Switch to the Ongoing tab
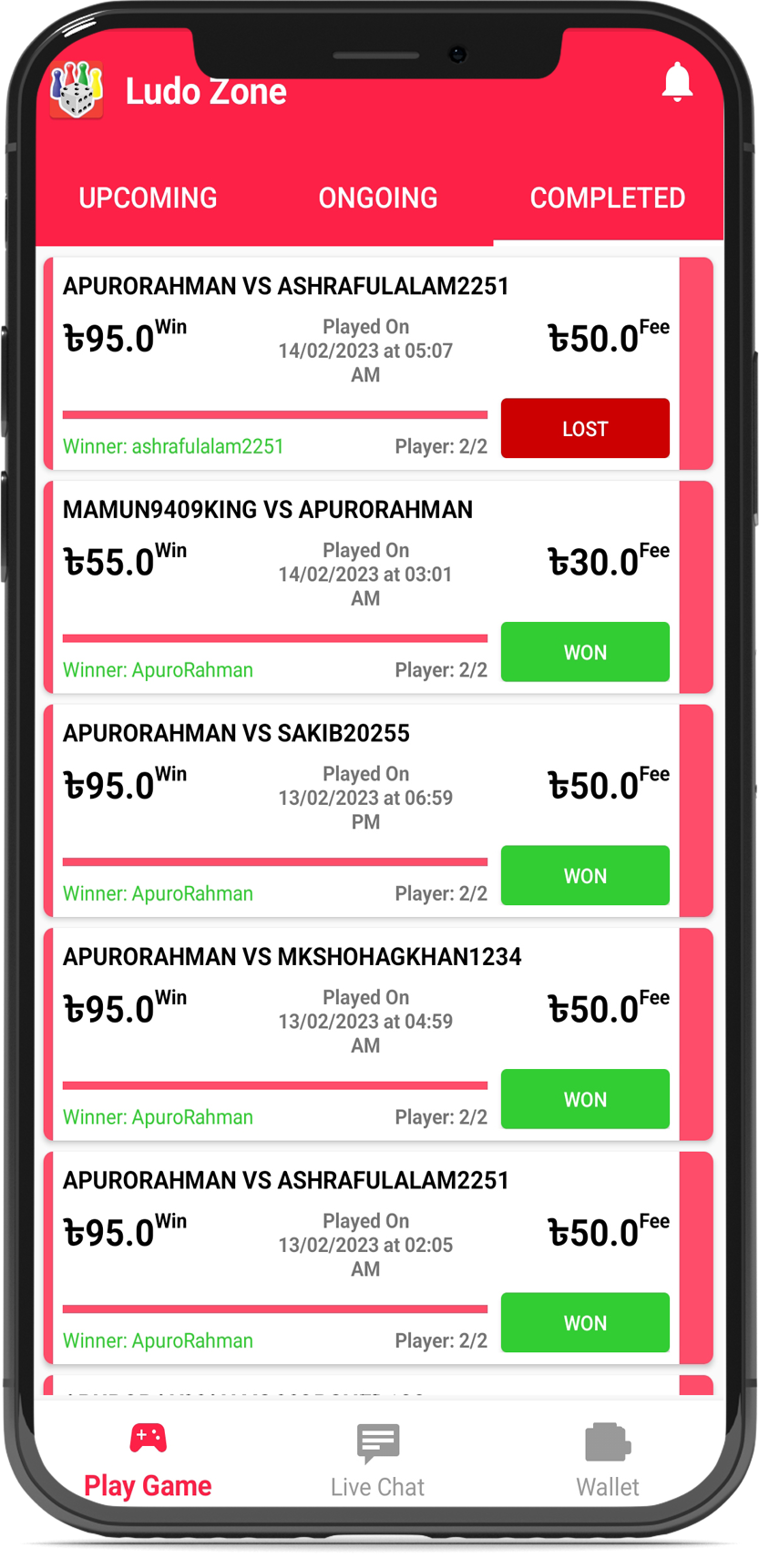Viewport: 759px width, 1568px height. click(378, 199)
